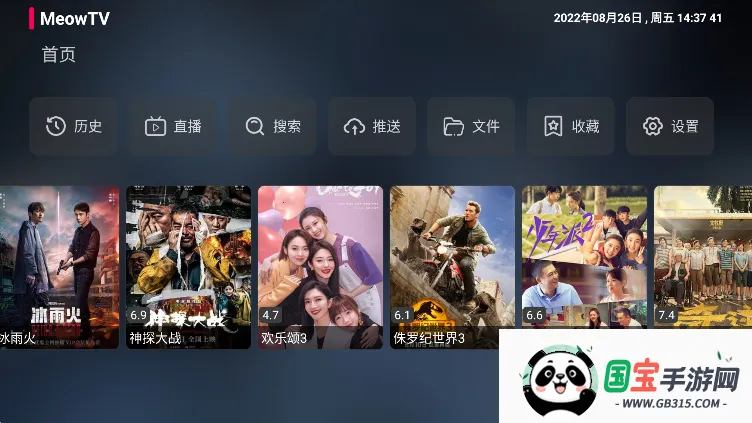Screen dimensions: 752x423
Task: Open the 推送 push feature
Action: 372,126
